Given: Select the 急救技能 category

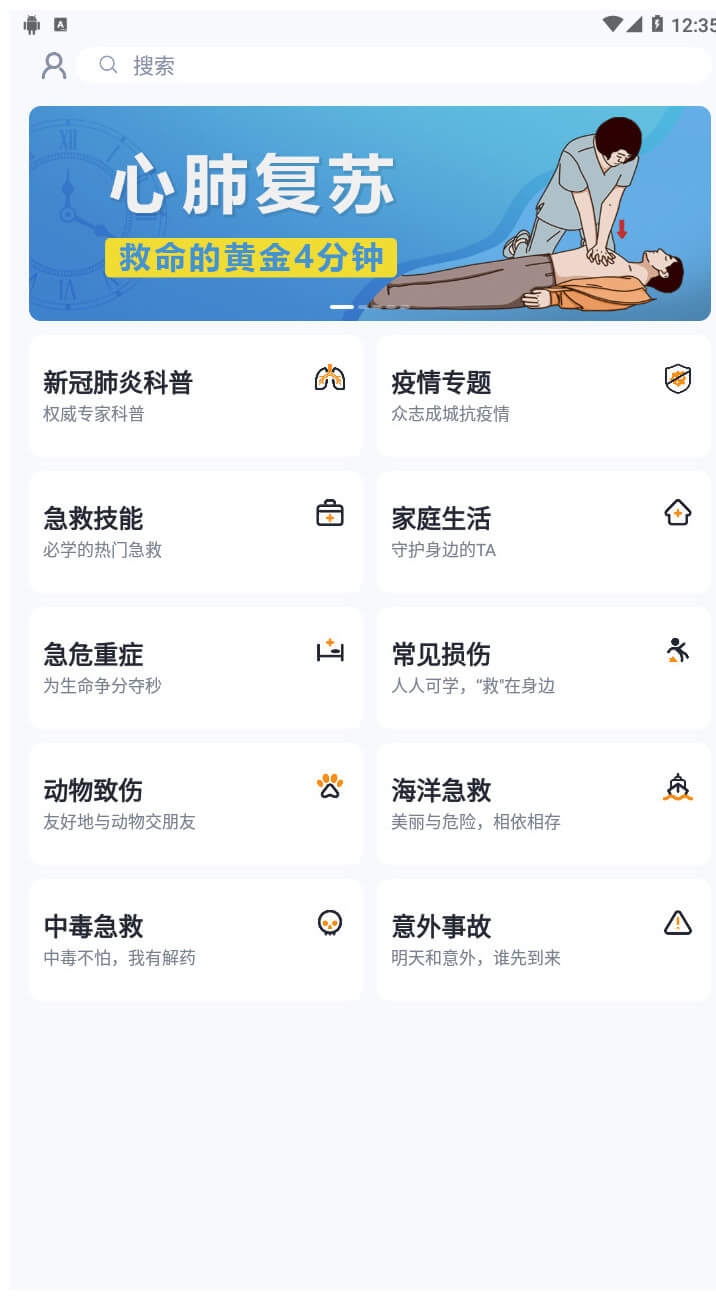Looking at the screenshot, I should tap(196, 532).
